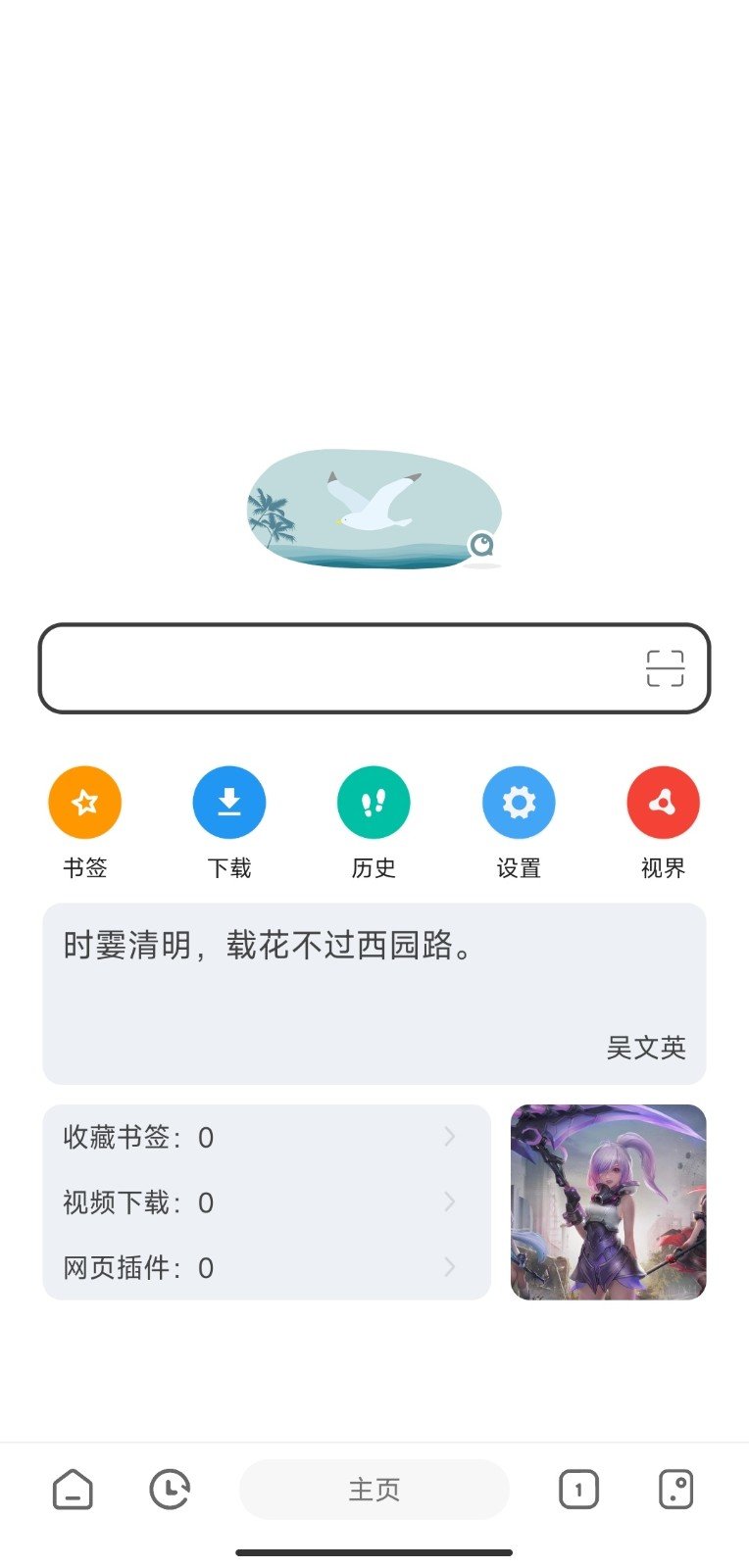Tap the 视界 discovery icon

(663, 801)
